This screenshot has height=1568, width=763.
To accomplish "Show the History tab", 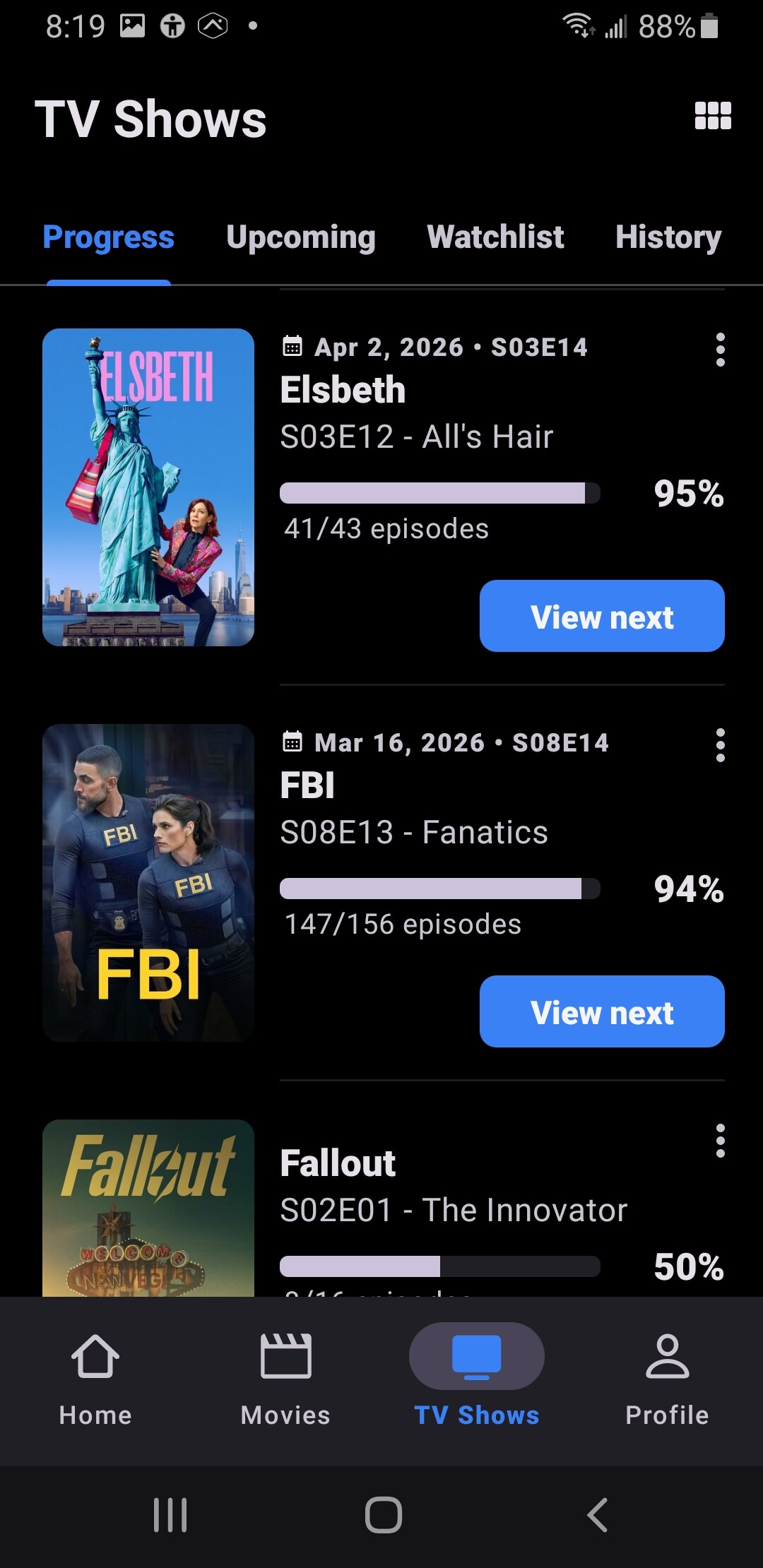I will pyautogui.click(x=668, y=237).
